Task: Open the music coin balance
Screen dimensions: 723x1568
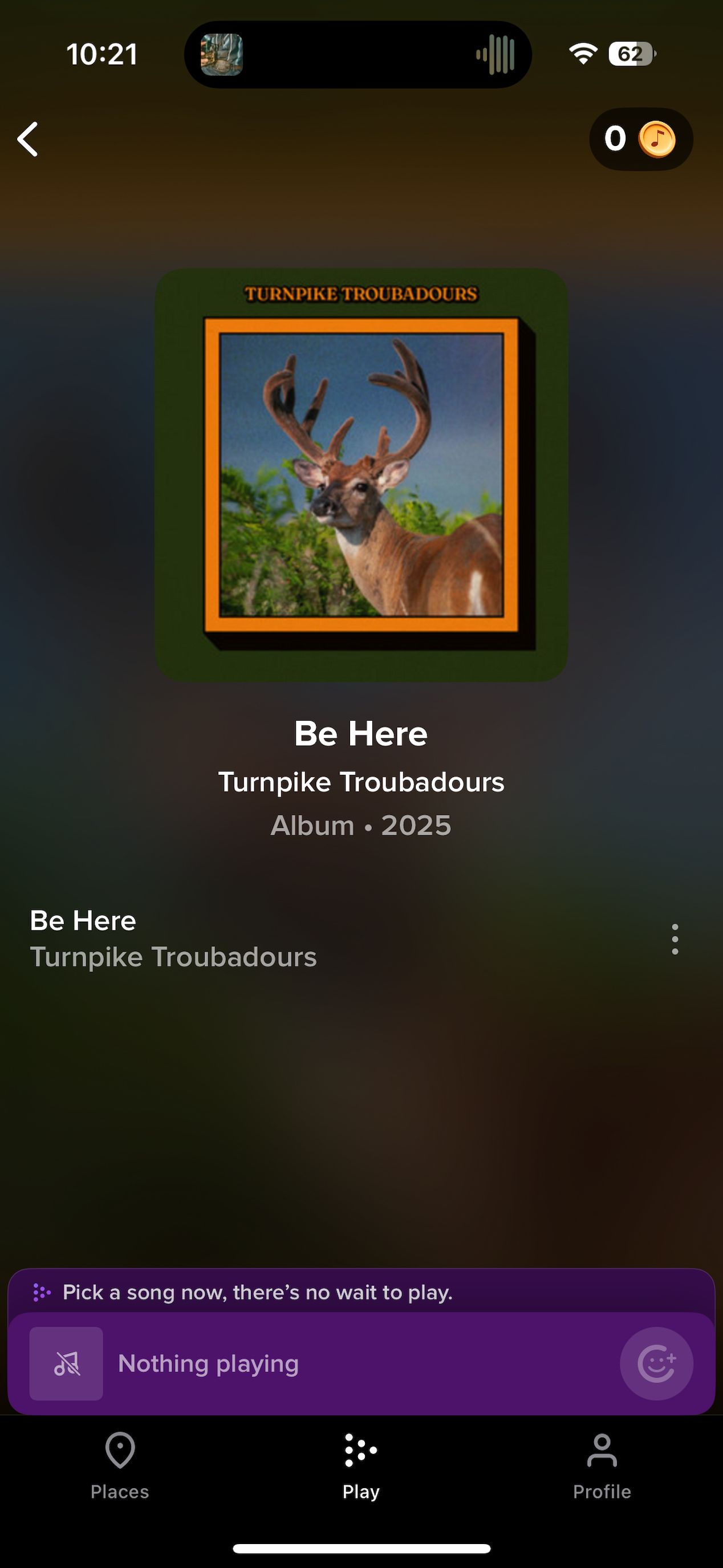Action: [640, 139]
